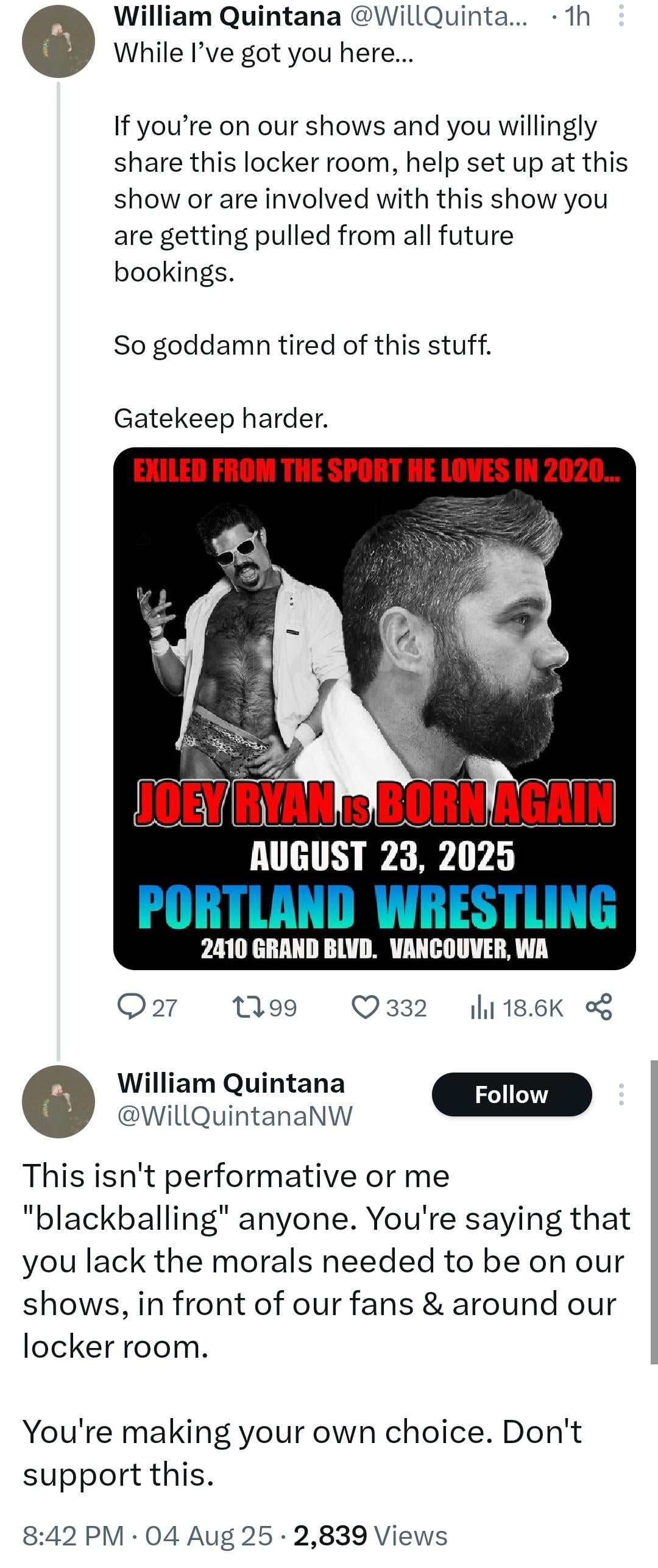Image resolution: width=658 pixels, height=1568 pixels.
Task: Visit the @WillQuintanaNW profile handle
Action: 235,1116
